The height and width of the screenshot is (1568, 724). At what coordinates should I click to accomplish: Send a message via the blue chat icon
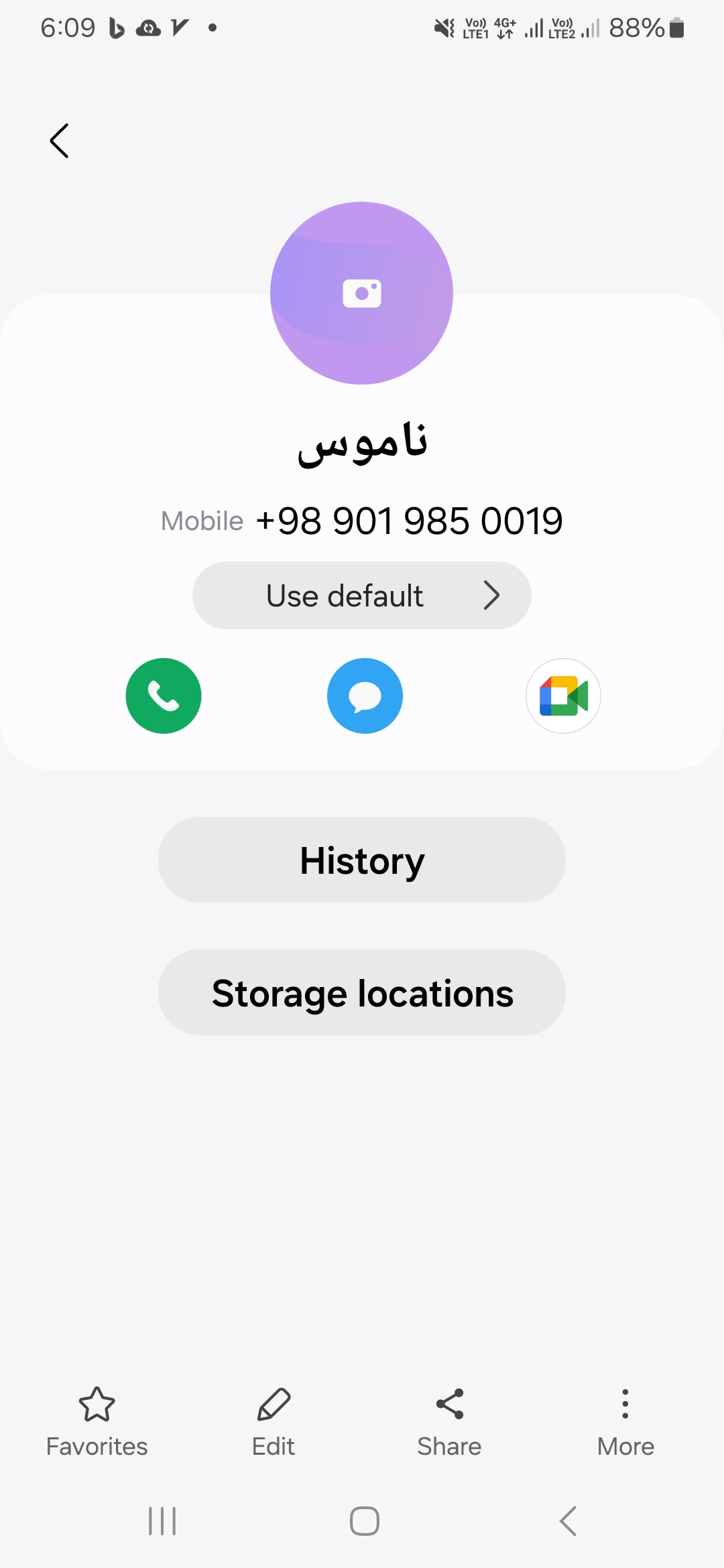click(x=365, y=696)
